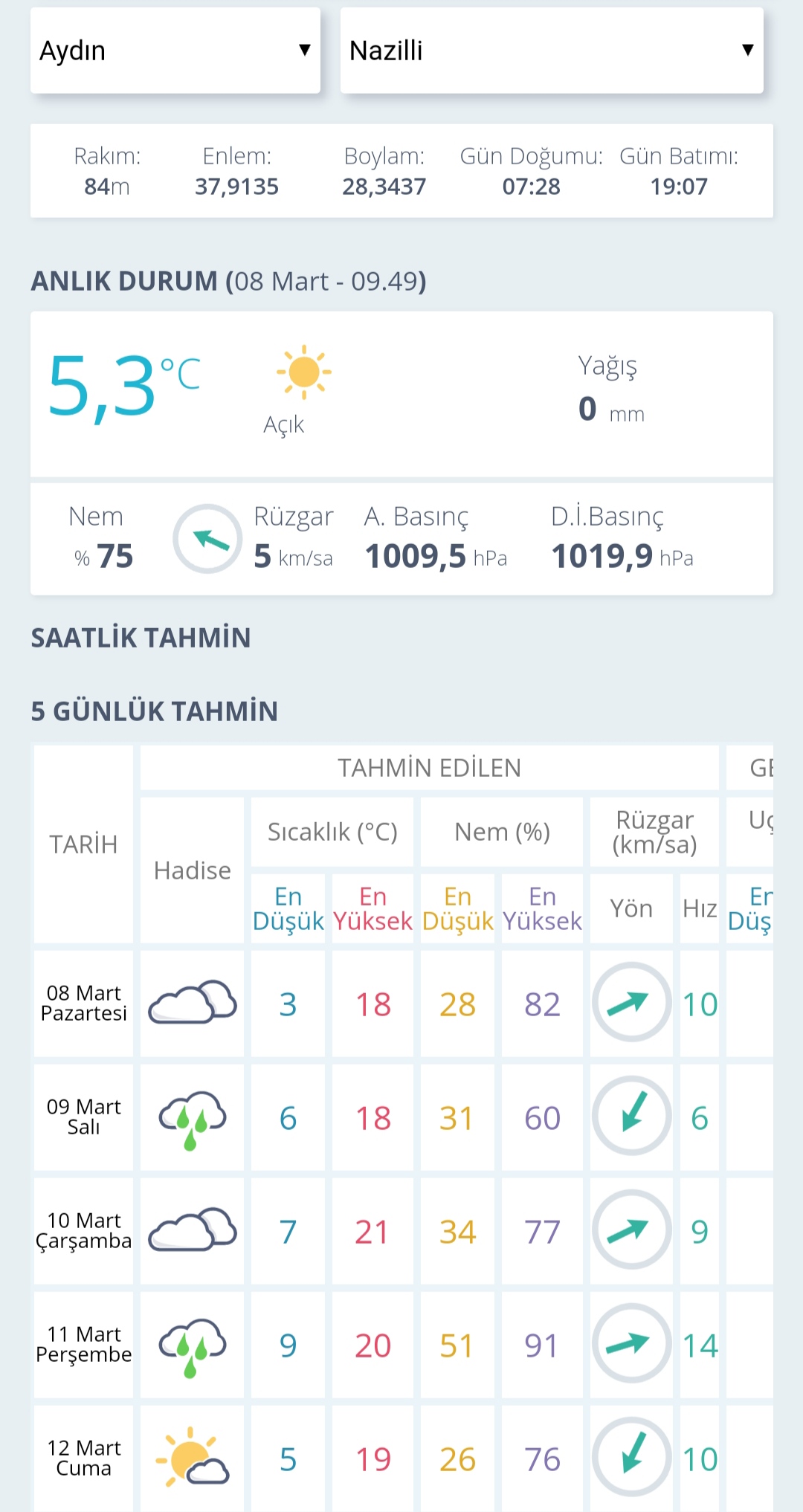The height and width of the screenshot is (1512, 803).
Task: Expand the Saatlik Tahmin section
Action: (141, 638)
